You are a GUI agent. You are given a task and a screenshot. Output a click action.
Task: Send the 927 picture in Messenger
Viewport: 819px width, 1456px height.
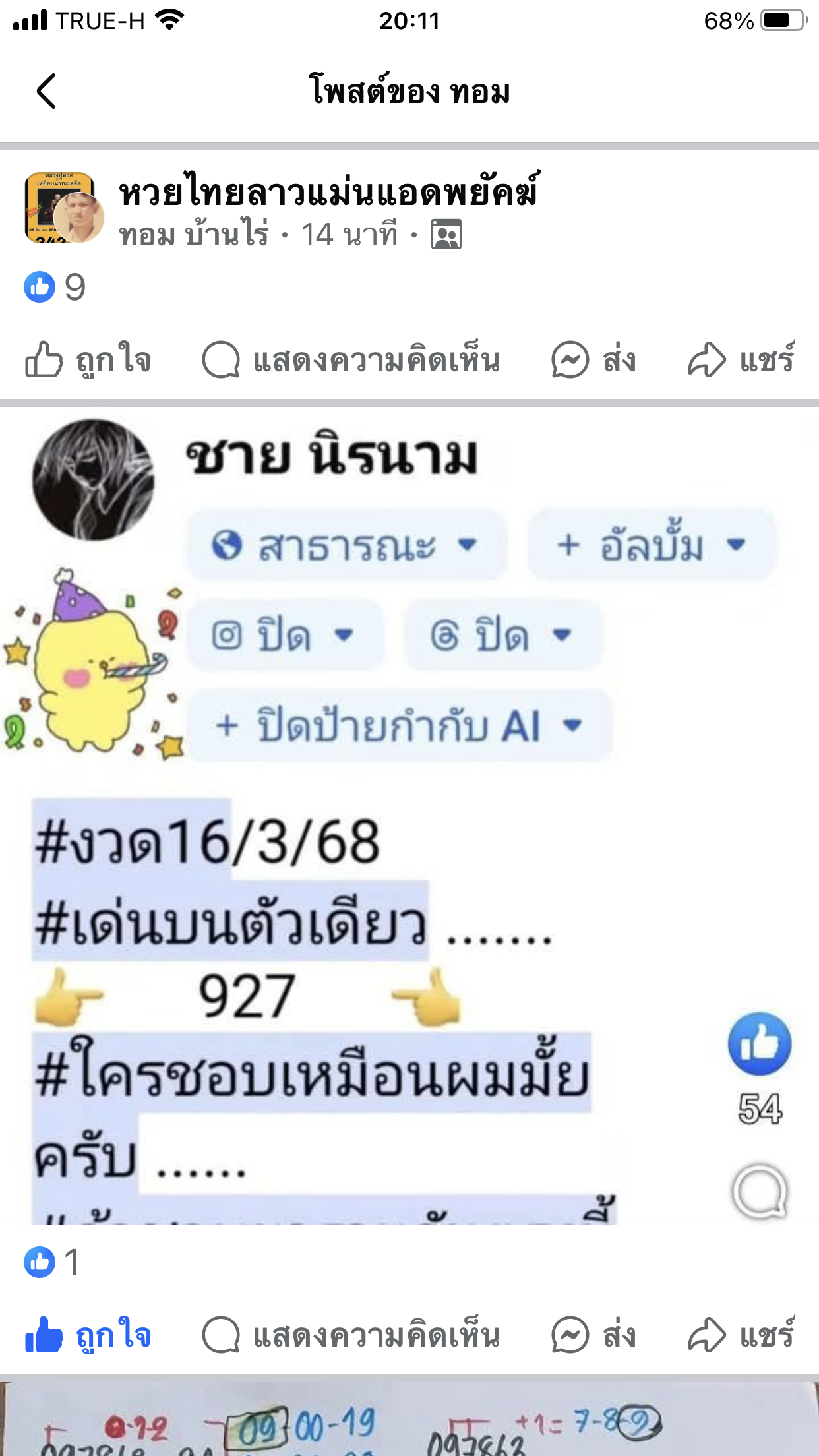click(593, 1336)
